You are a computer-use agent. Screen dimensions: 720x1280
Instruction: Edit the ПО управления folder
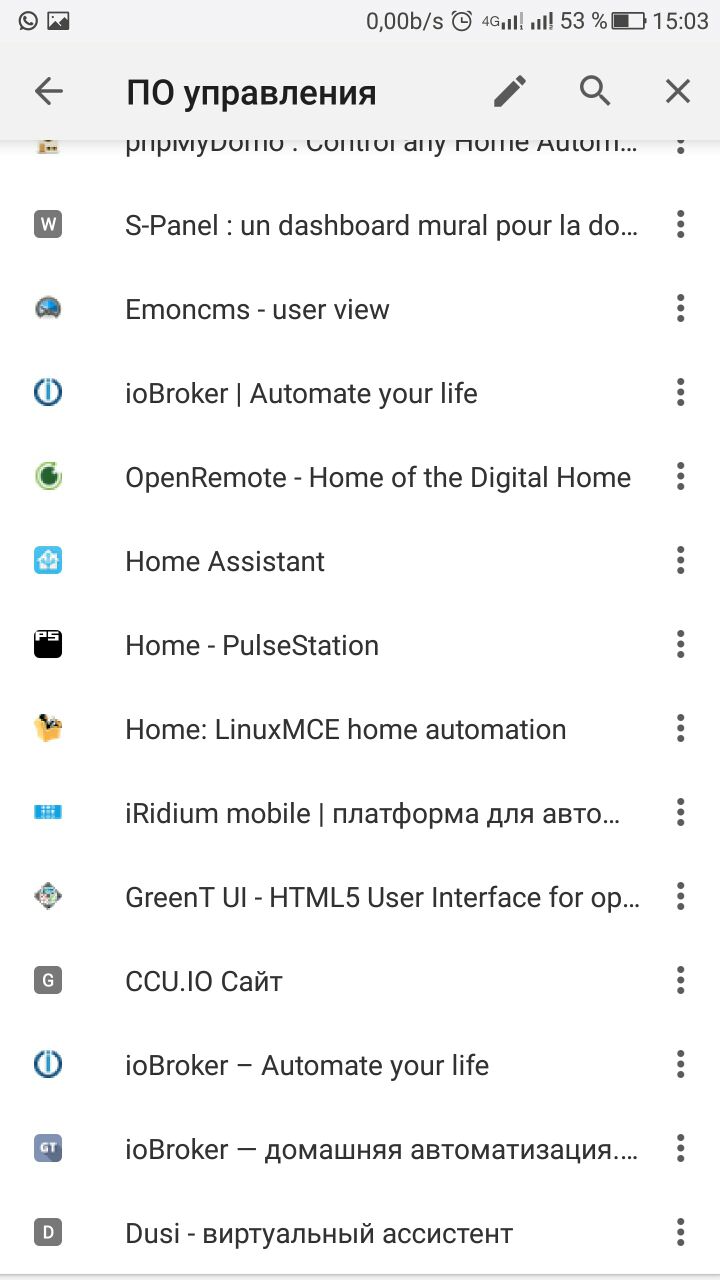509,92
